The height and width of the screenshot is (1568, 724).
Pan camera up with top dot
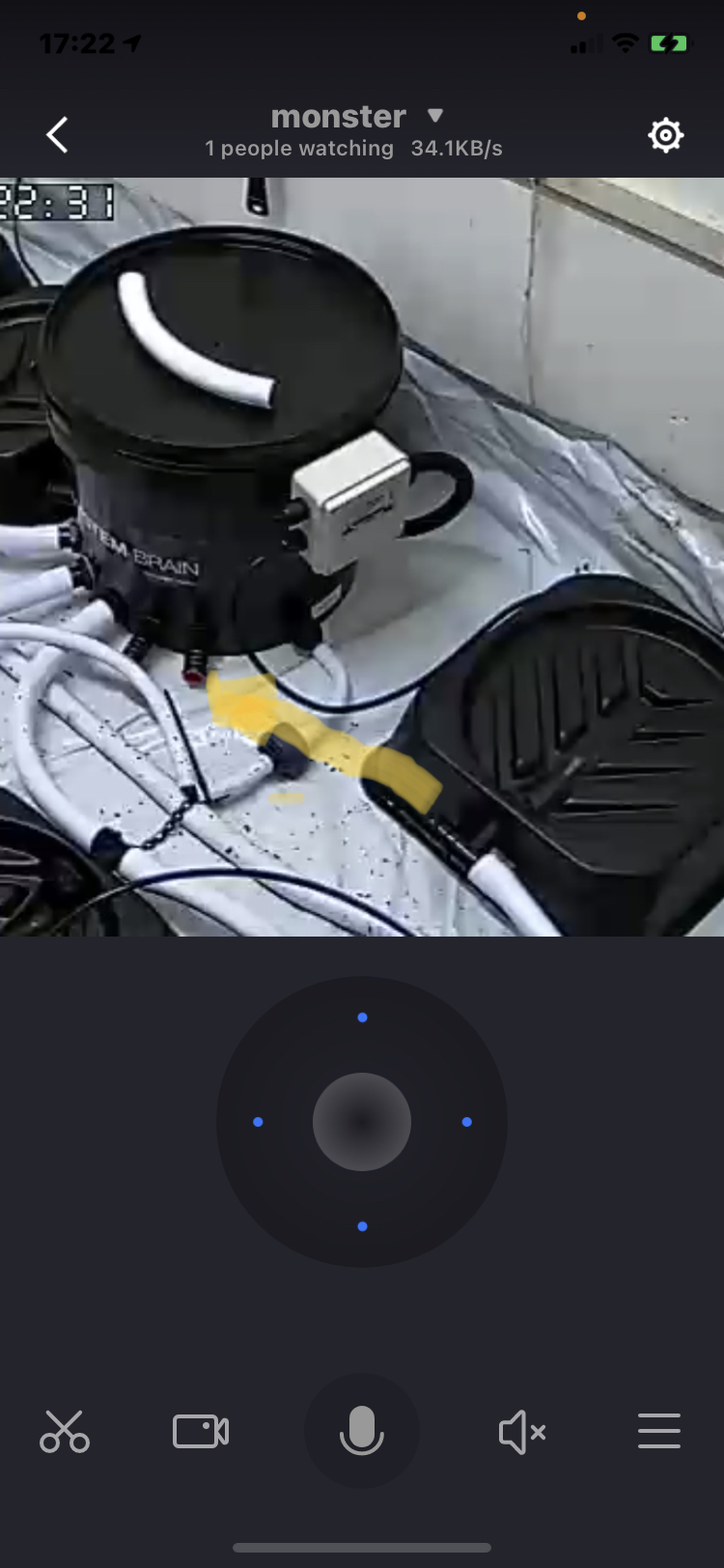point(362,1018)
